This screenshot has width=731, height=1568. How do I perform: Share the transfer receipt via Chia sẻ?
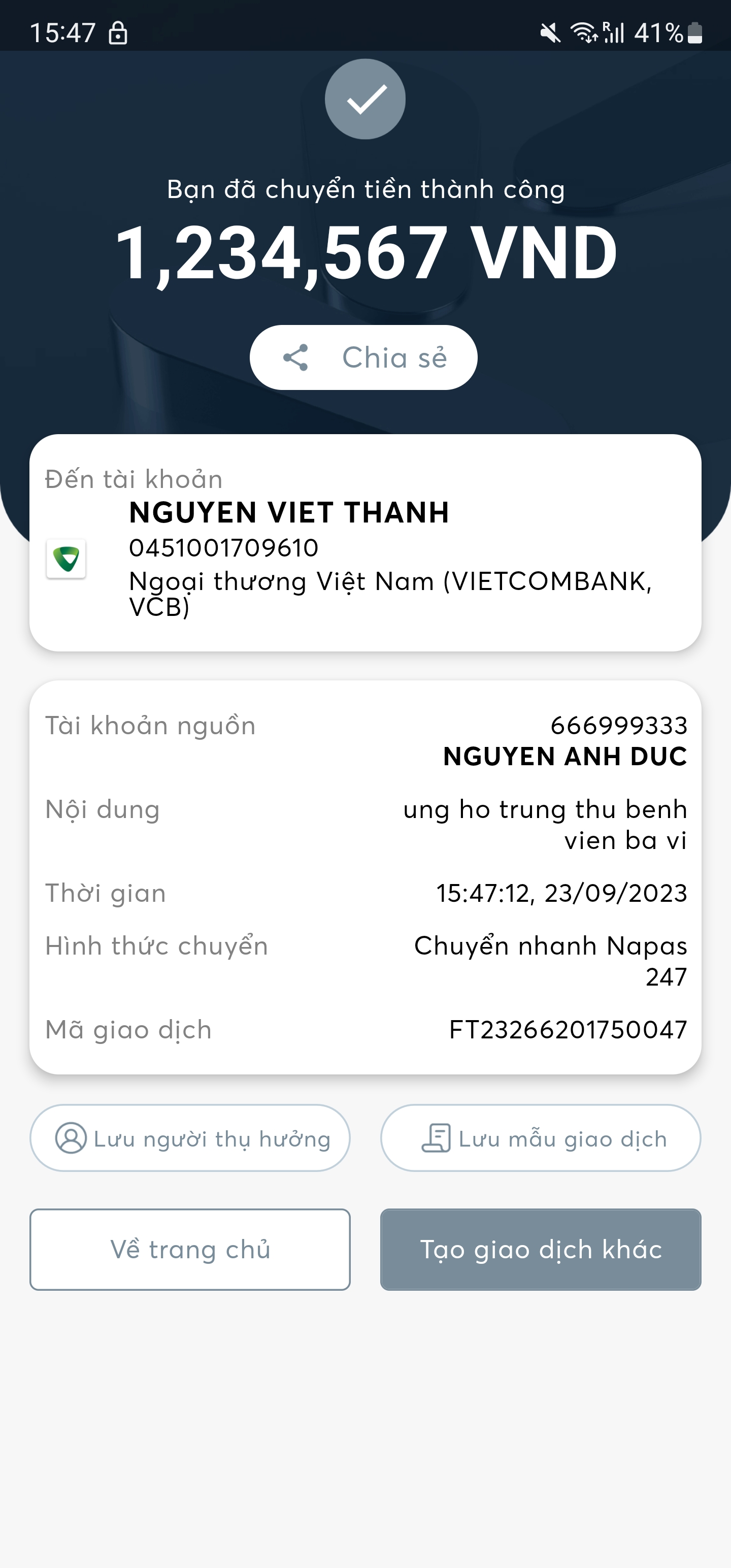(x=363, y=357)
